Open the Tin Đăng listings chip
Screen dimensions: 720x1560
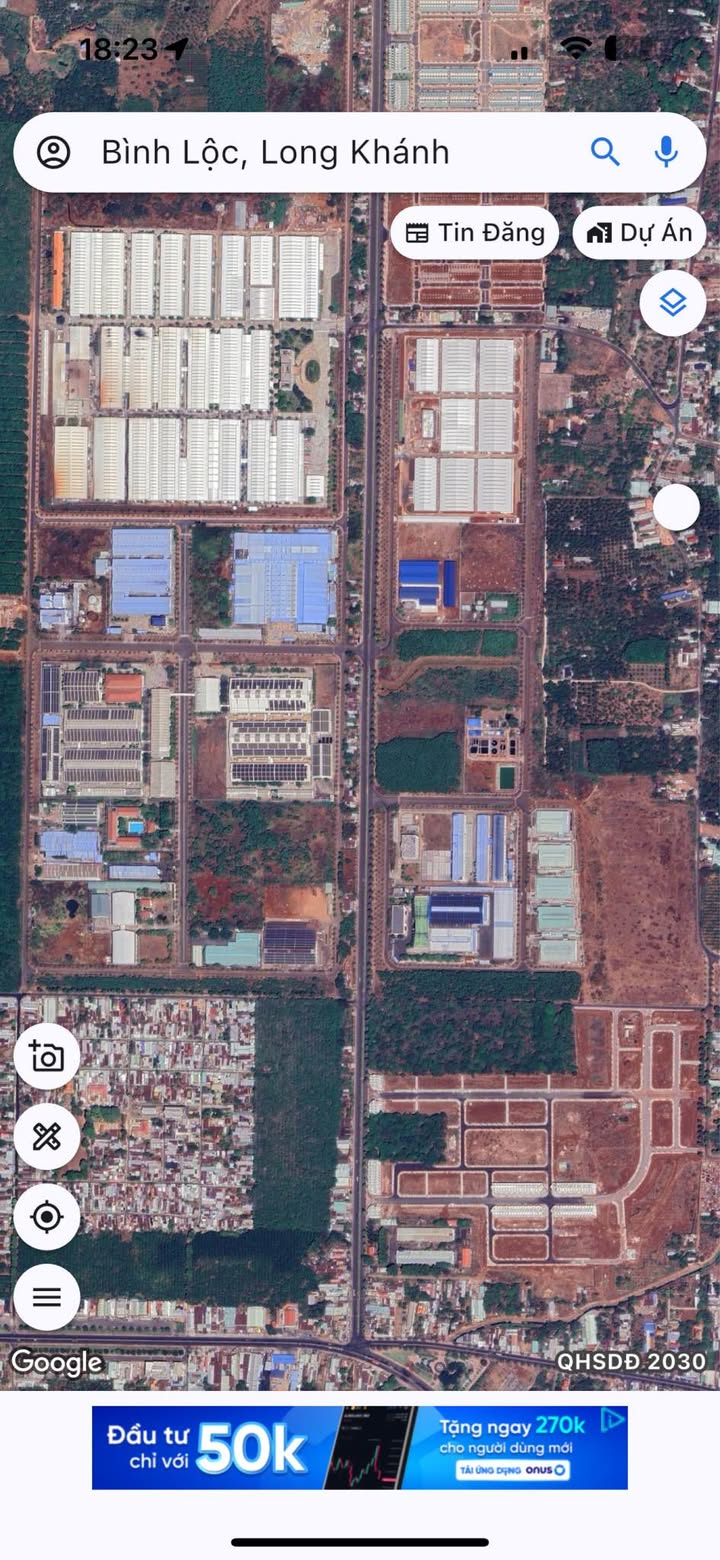click(475, 233)
